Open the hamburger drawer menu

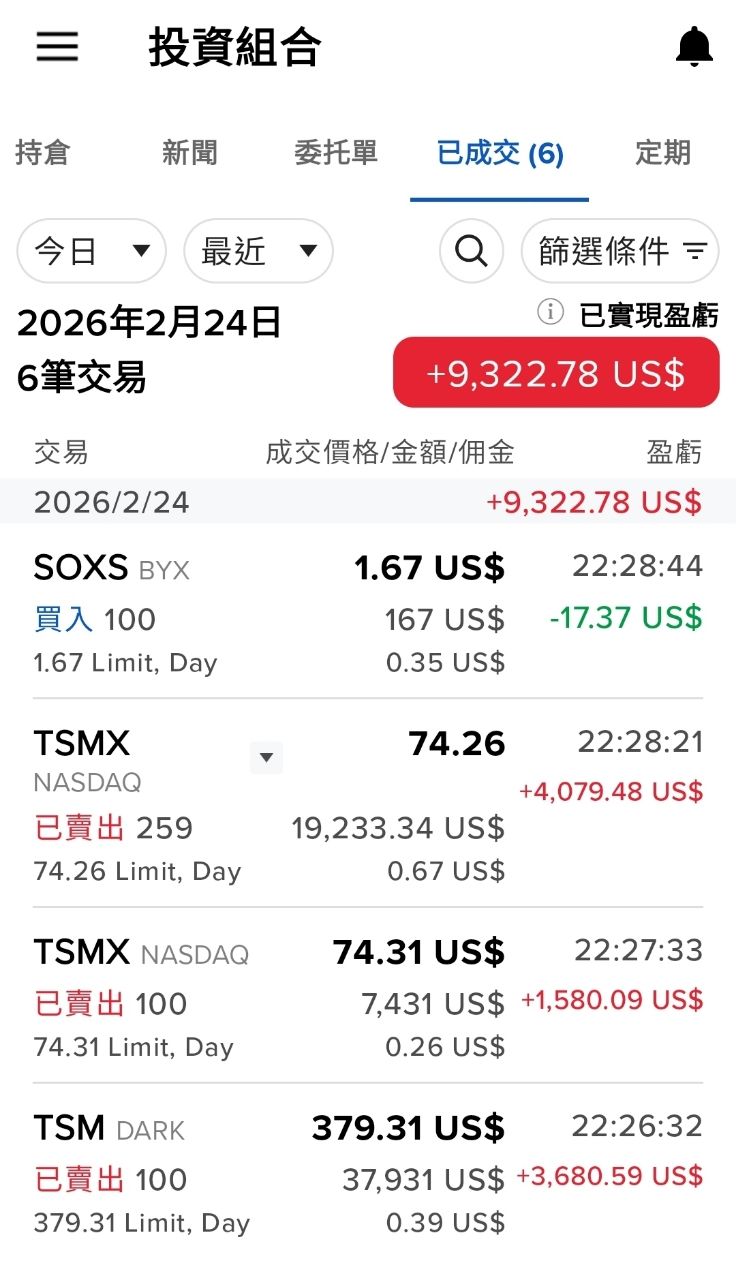click(57, 47)
